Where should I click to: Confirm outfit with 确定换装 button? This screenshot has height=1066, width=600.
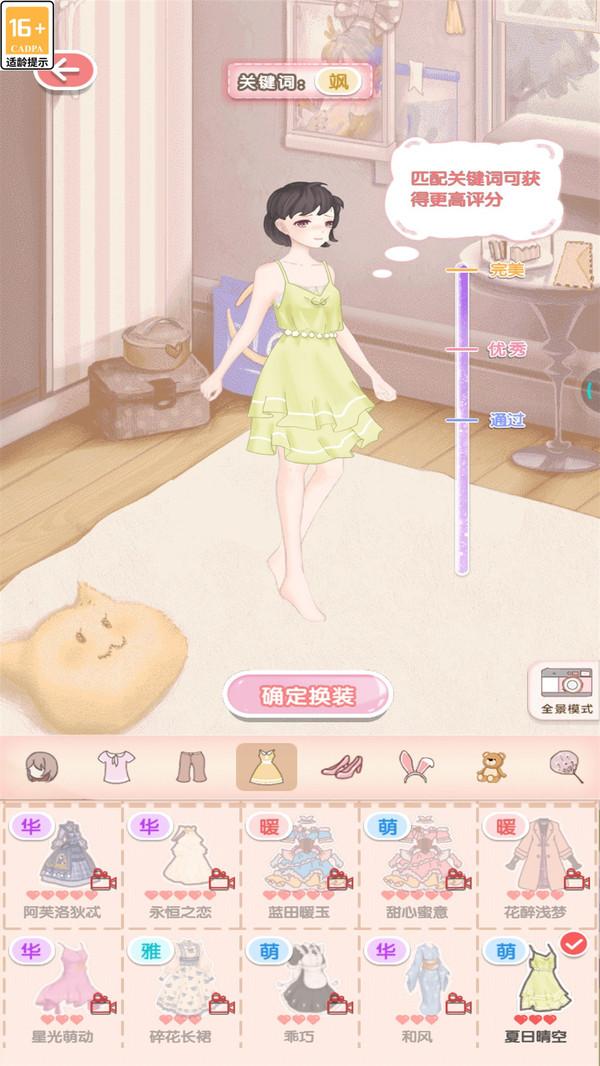coord(307,695)
